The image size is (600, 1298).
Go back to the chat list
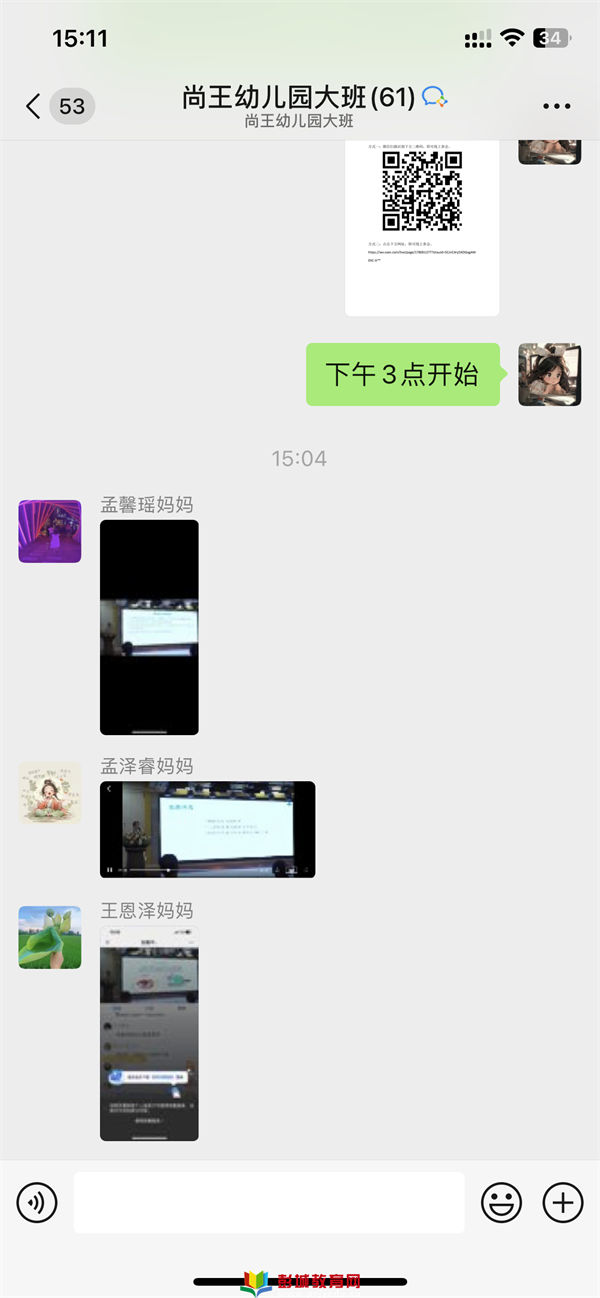[x=34, y=106]
